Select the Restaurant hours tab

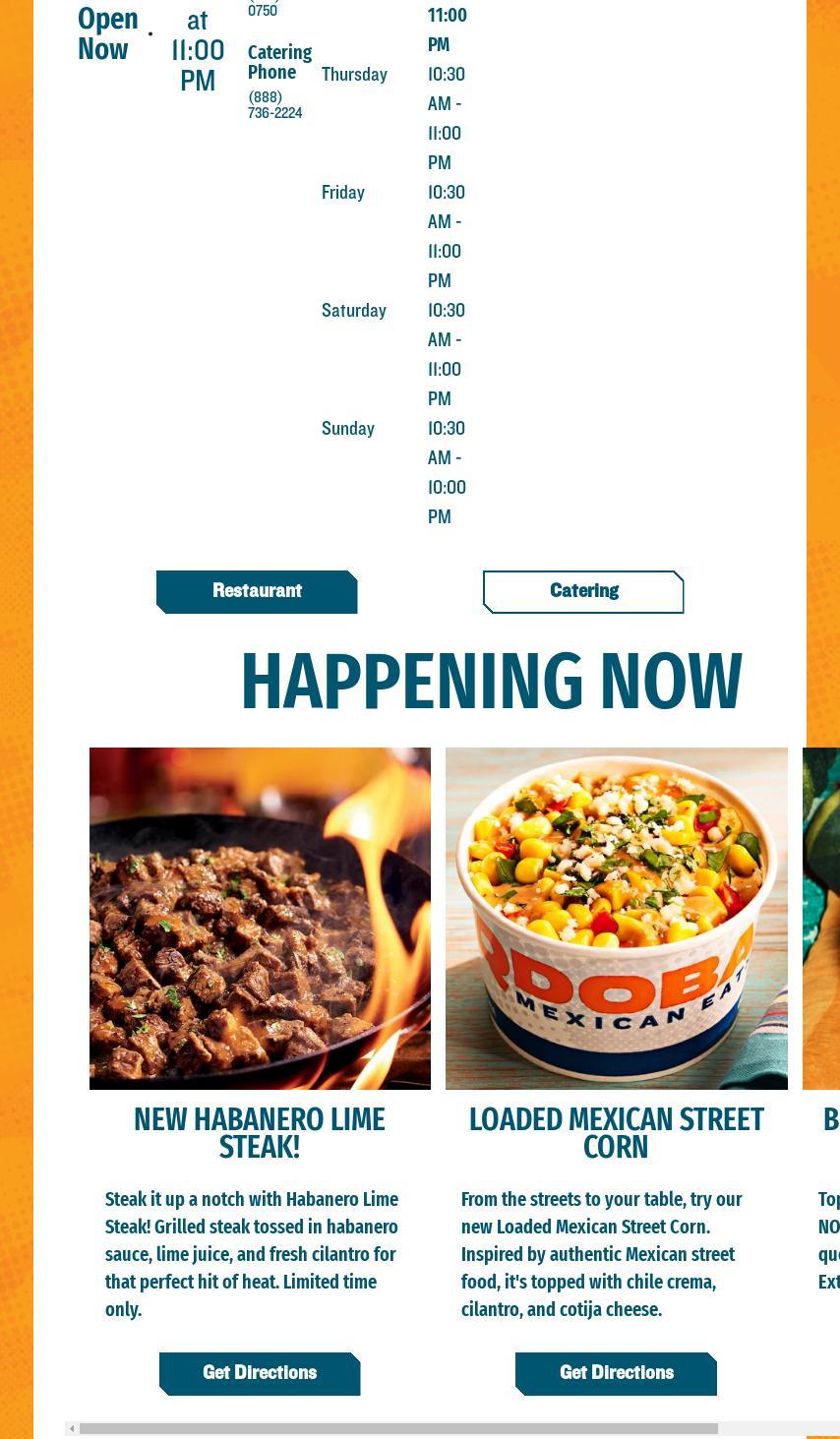257,591
